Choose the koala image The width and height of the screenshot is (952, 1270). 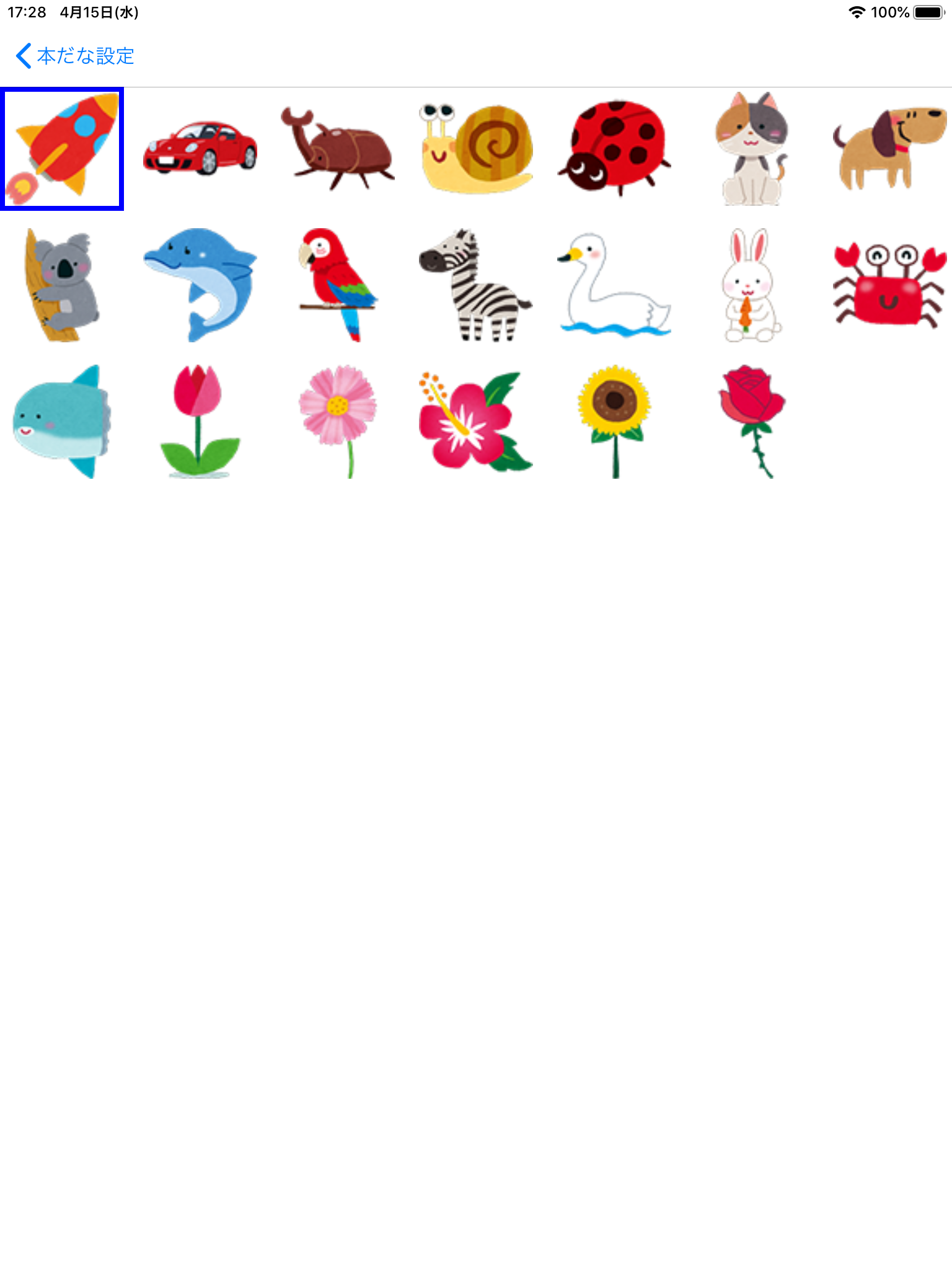pos(62,285)
